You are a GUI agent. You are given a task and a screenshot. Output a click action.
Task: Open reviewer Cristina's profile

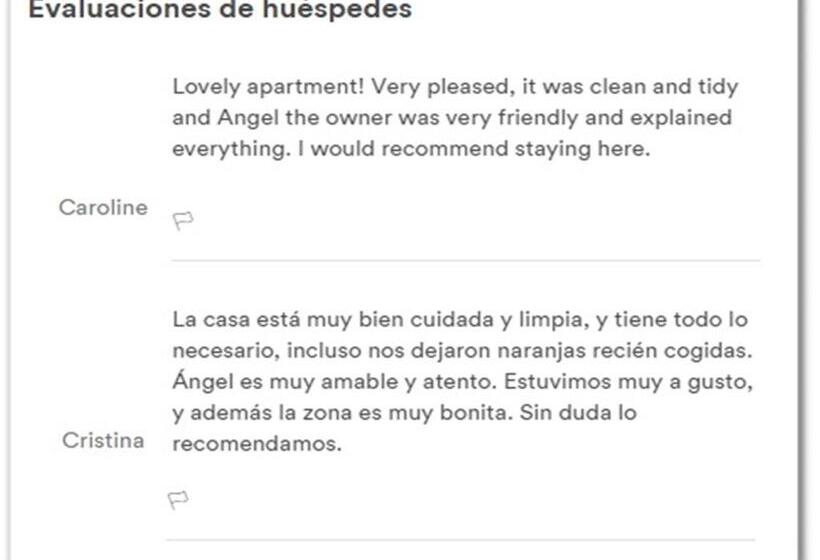tap(103, 441)
